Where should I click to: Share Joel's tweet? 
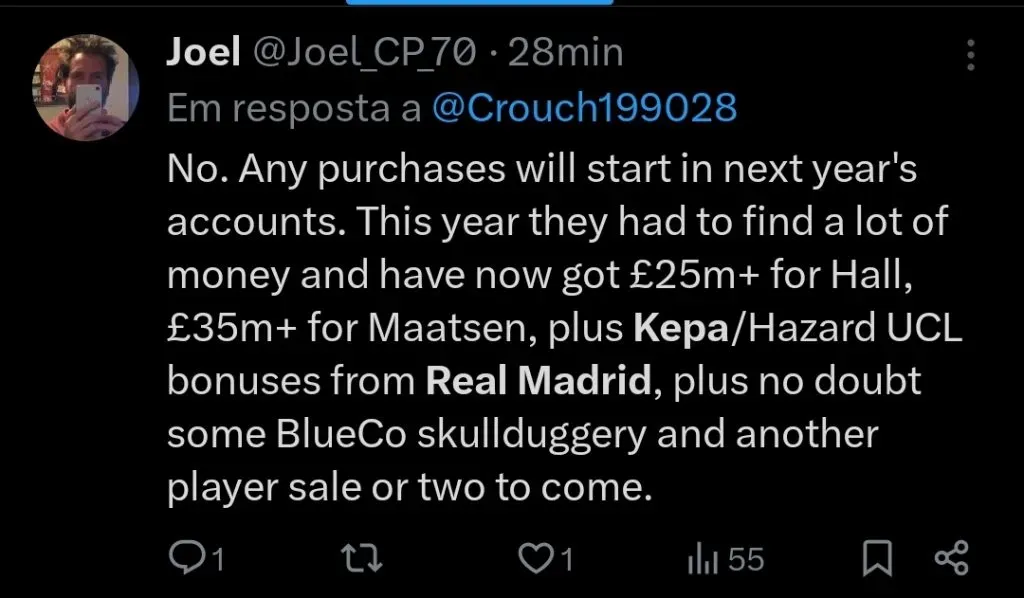click(x=951, y=558)
